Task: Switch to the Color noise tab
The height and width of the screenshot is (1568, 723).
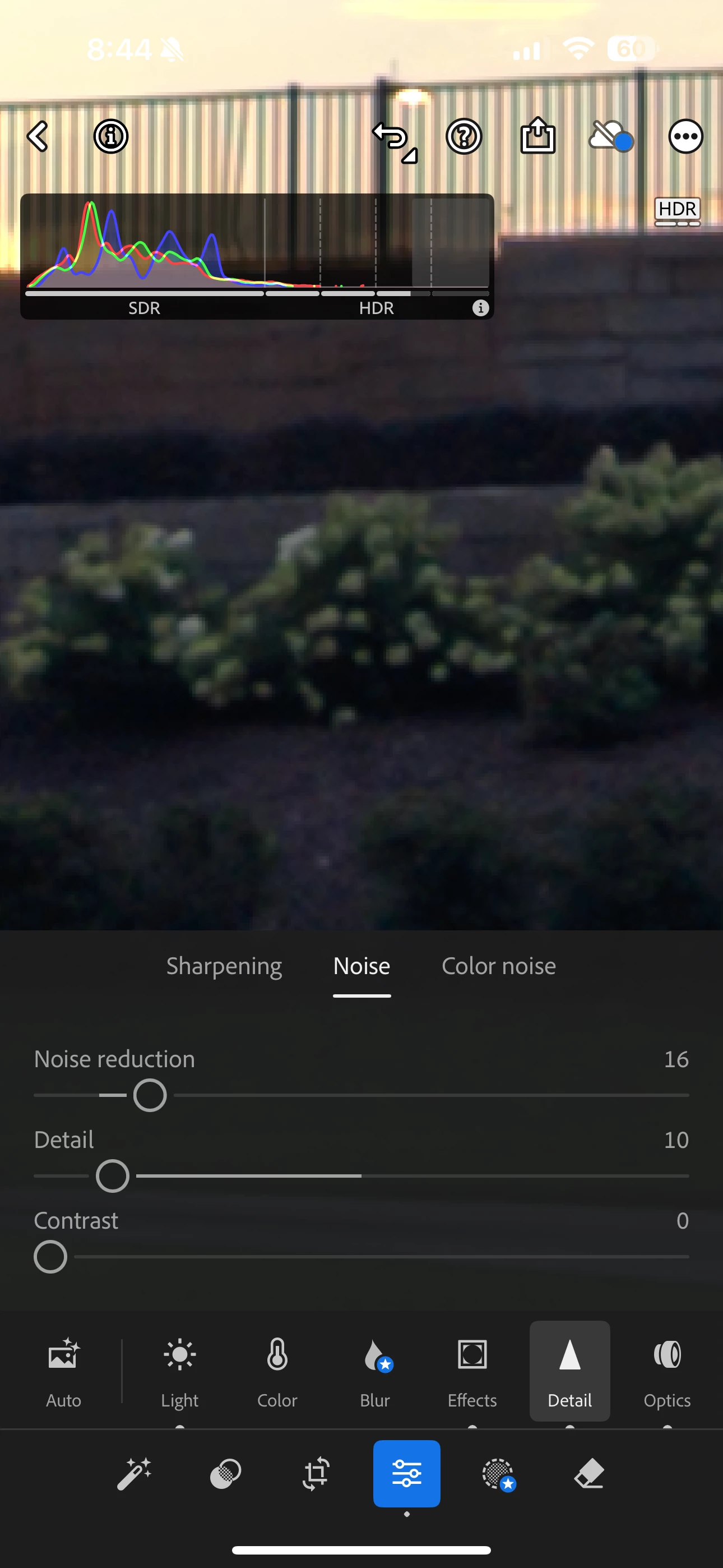Action: tap(498, 966)
